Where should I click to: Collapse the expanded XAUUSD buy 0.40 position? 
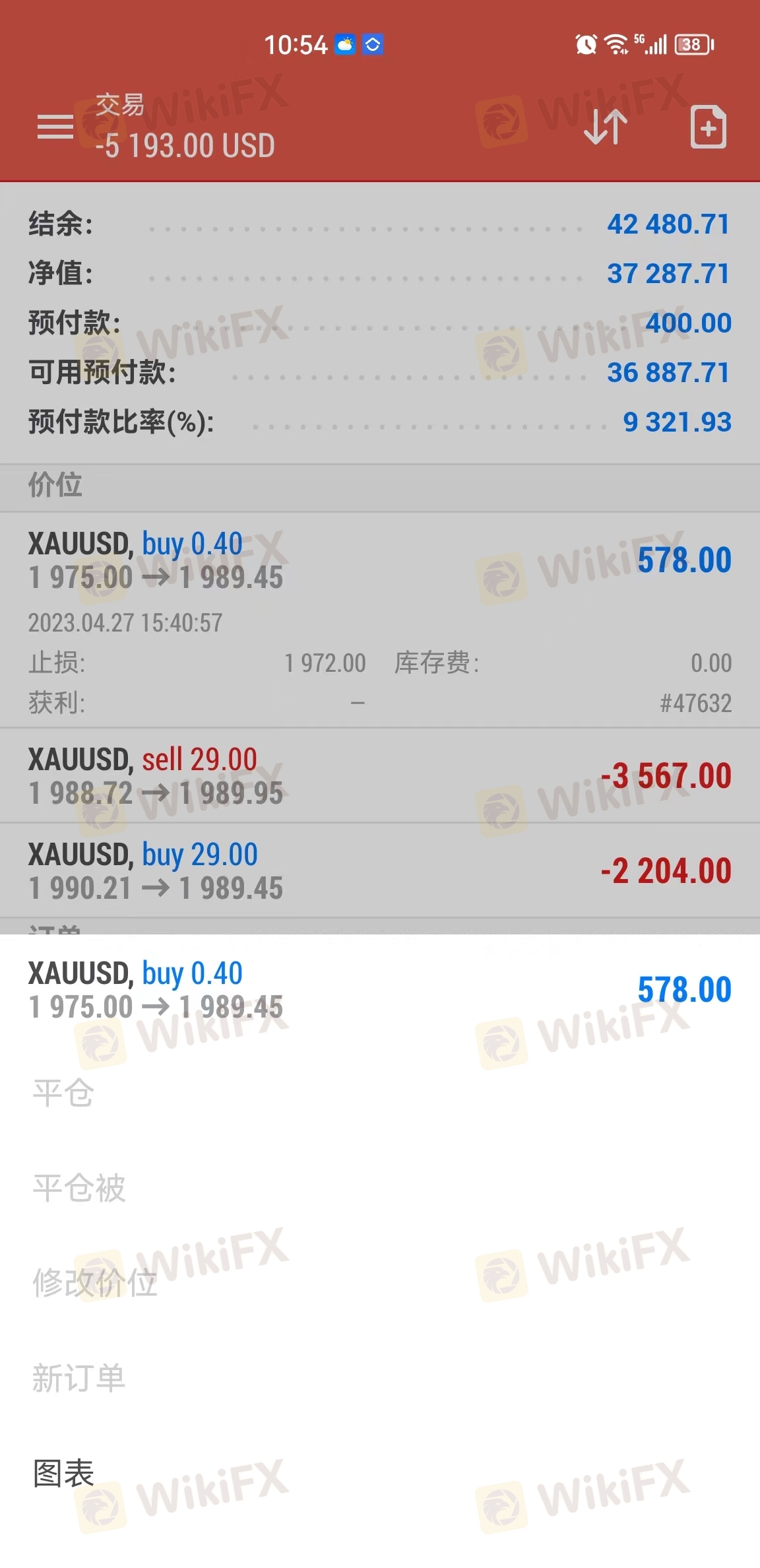(x=380, y=620)
